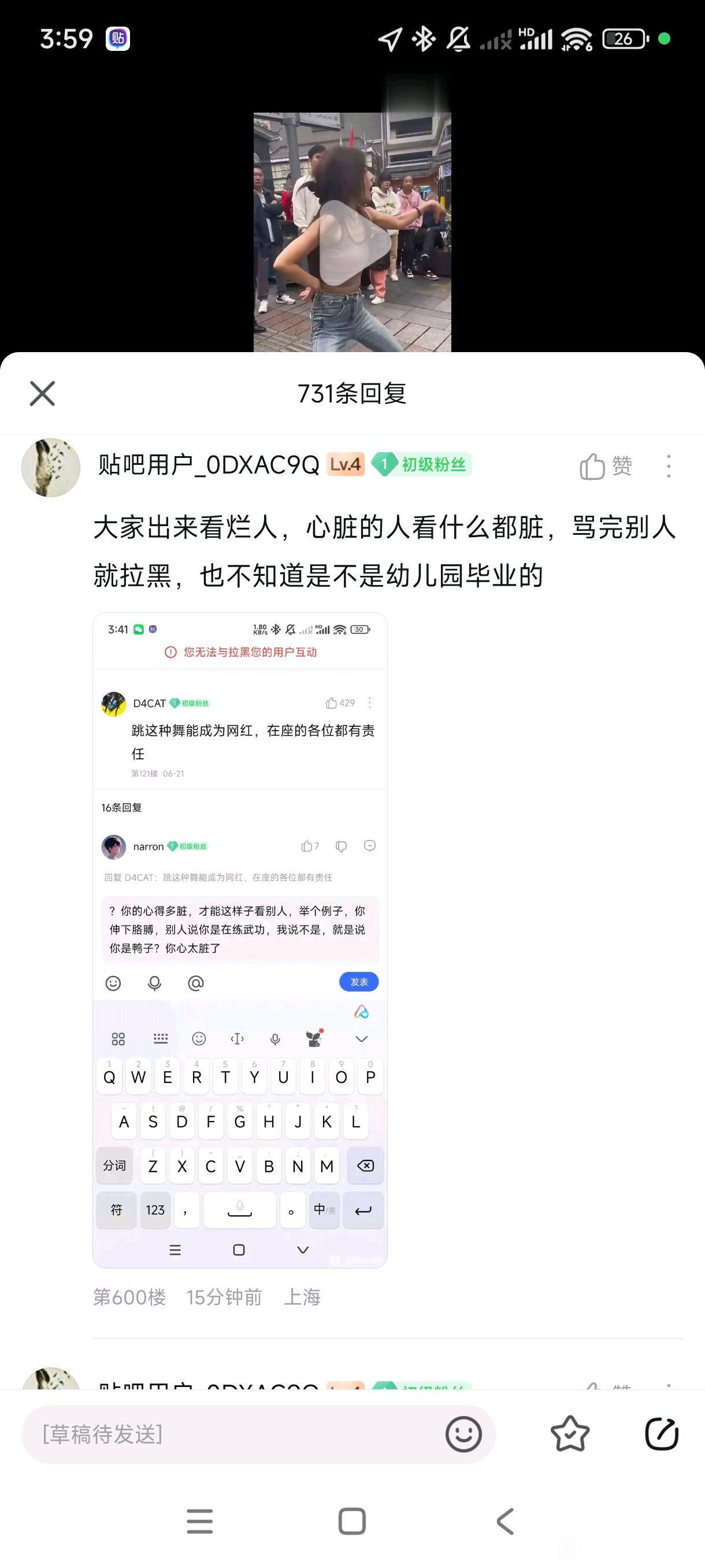
Task: Open the attached screenshot image in the reply
Action: pyautogui.click(x=240, y=940)
